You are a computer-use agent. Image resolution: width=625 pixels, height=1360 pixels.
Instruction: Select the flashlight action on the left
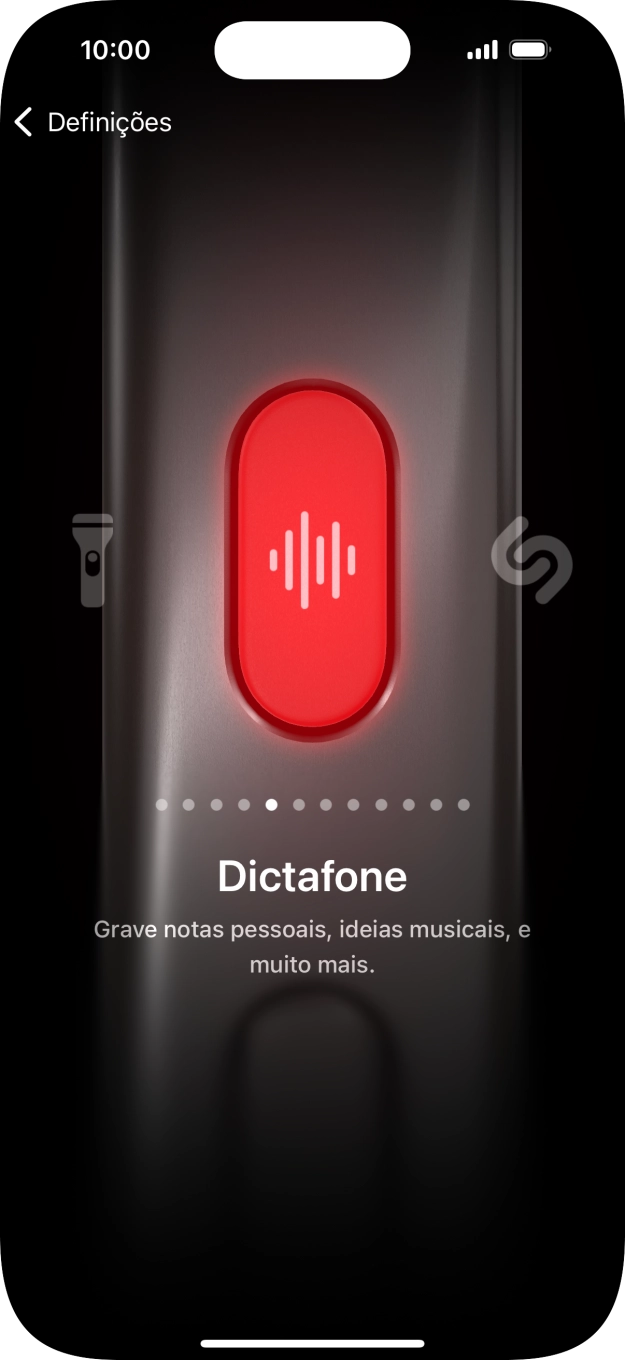click(92, 560)
